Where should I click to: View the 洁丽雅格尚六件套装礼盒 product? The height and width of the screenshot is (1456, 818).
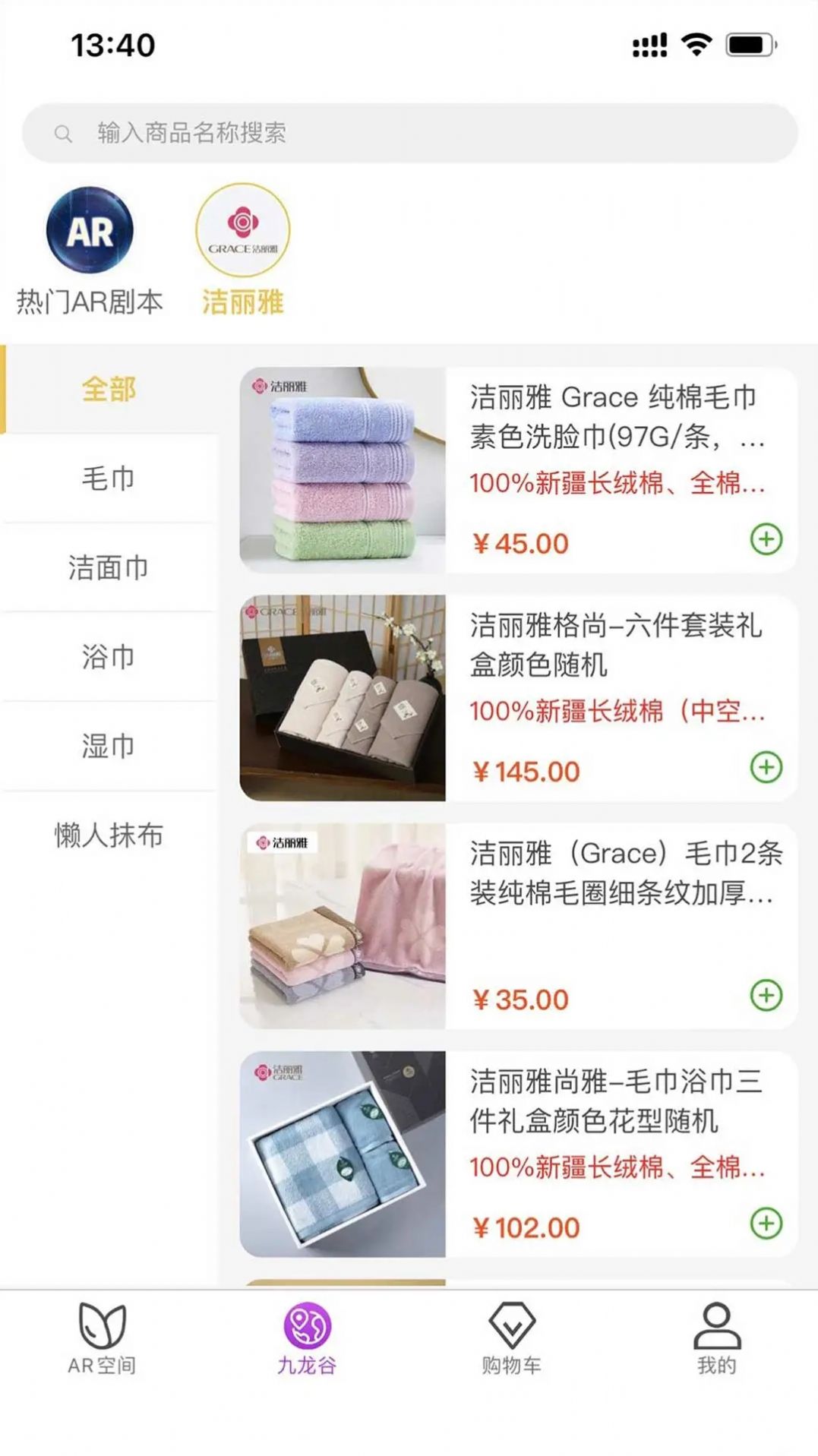point(611,644)
